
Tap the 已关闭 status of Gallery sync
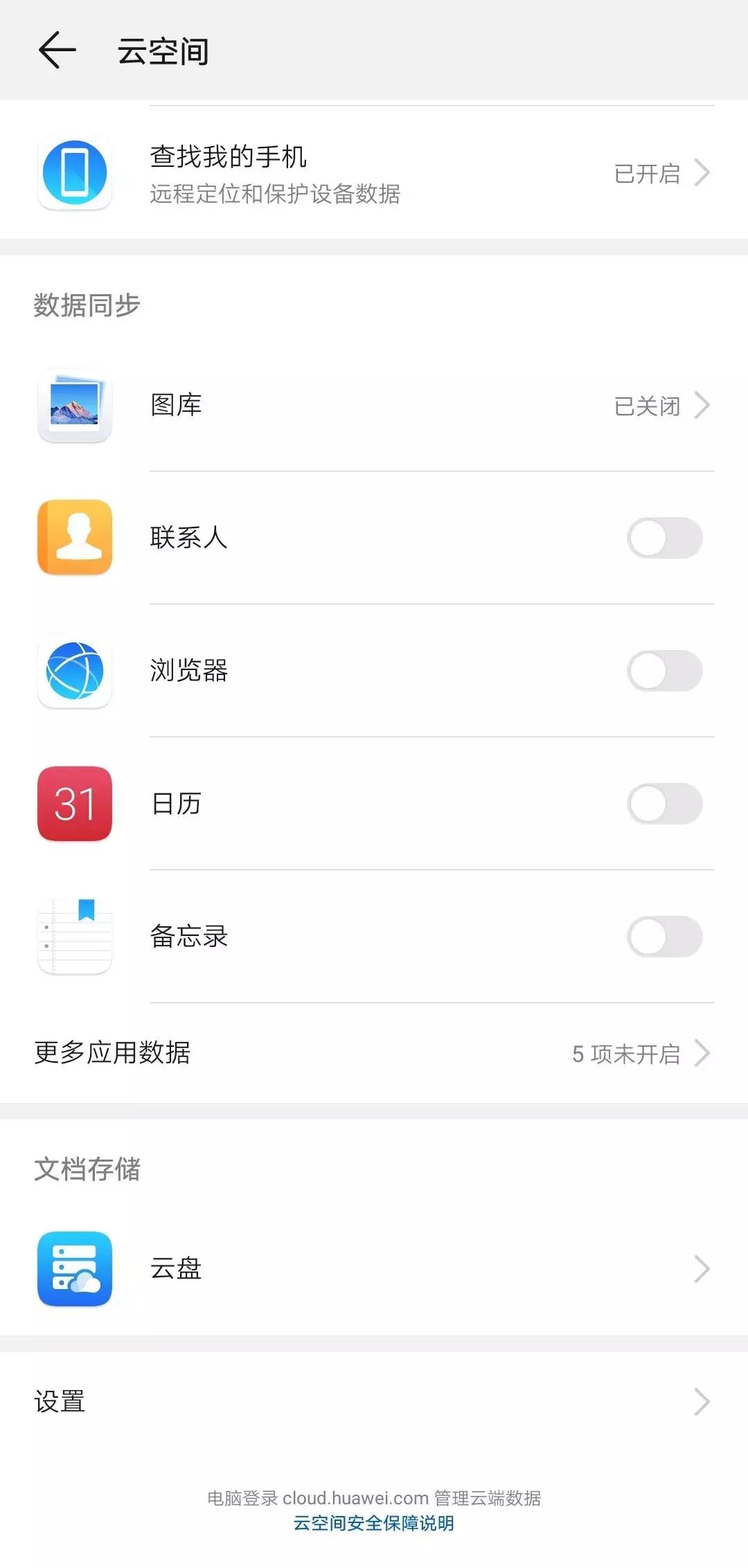[x=647, y=407]
